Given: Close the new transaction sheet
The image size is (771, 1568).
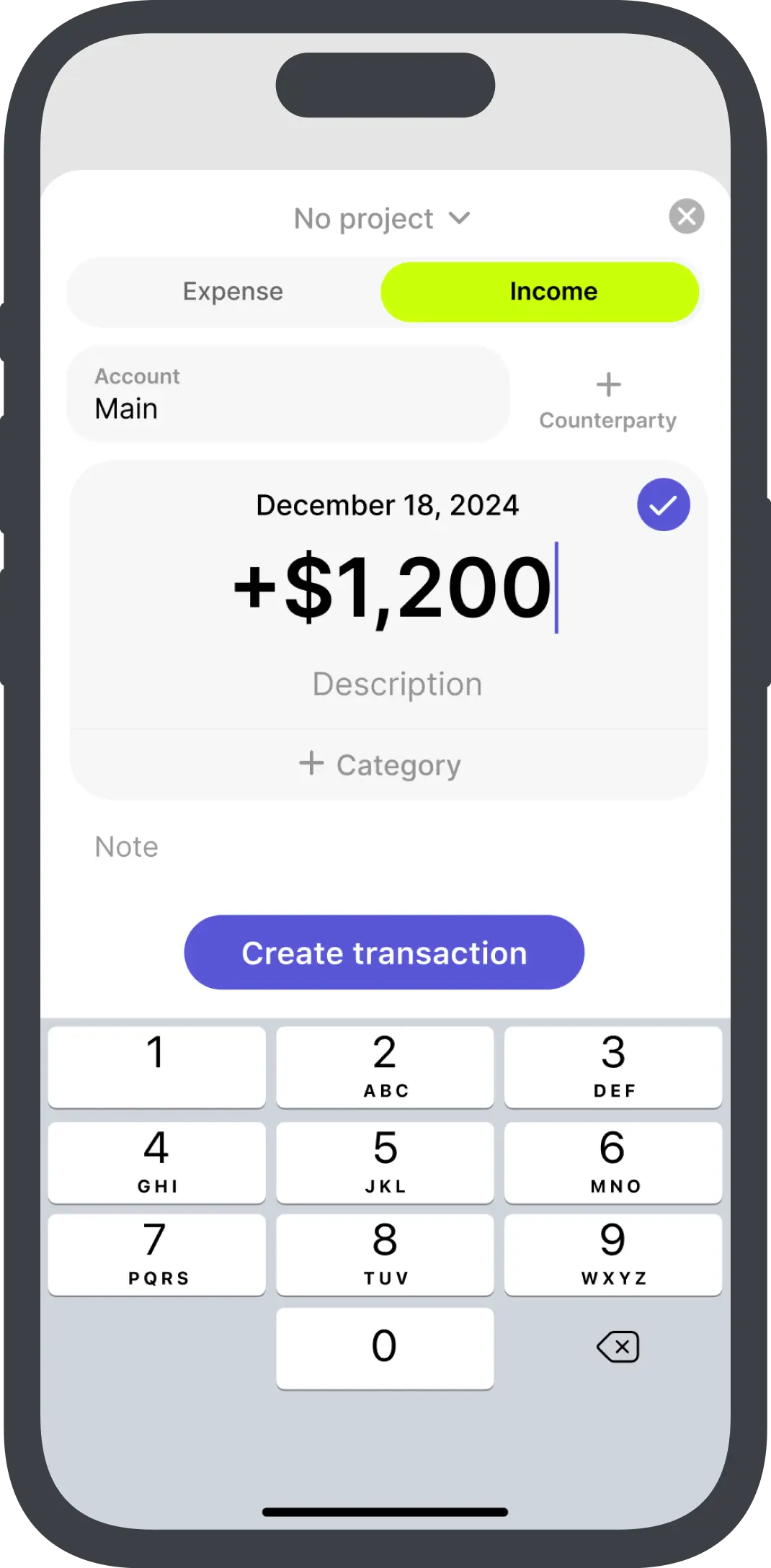Looking at the screenshot, I should point(687,216).
